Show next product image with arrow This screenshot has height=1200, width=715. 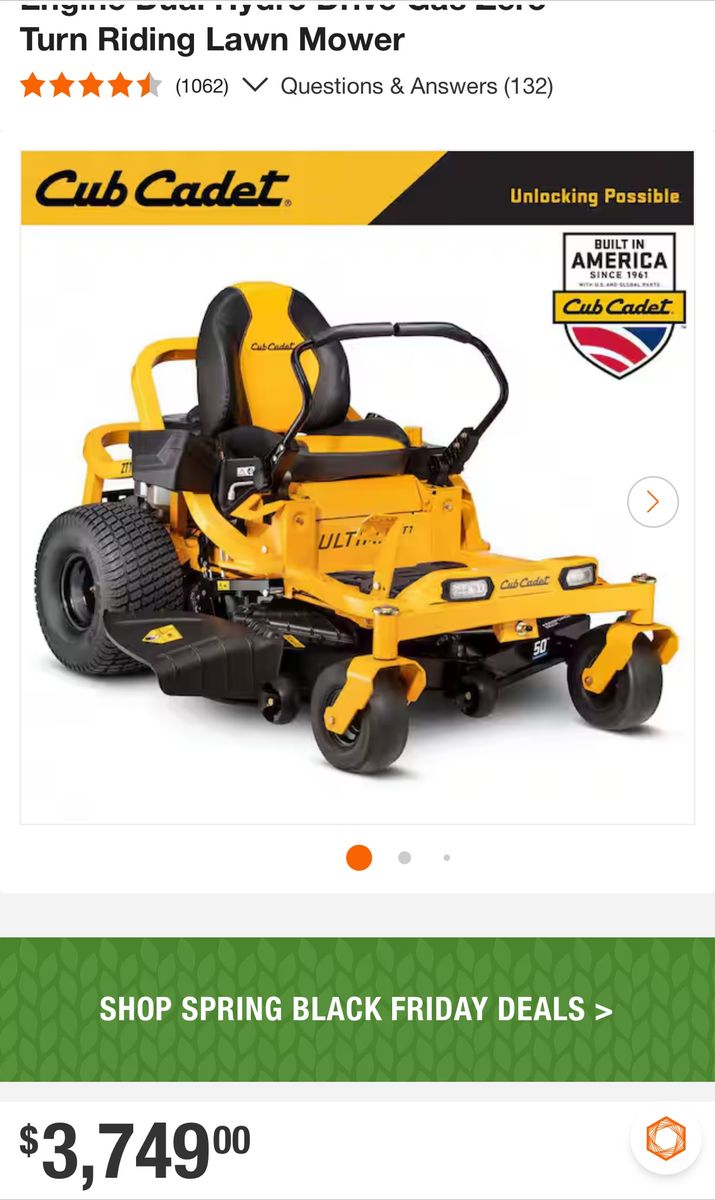[652, 502]
